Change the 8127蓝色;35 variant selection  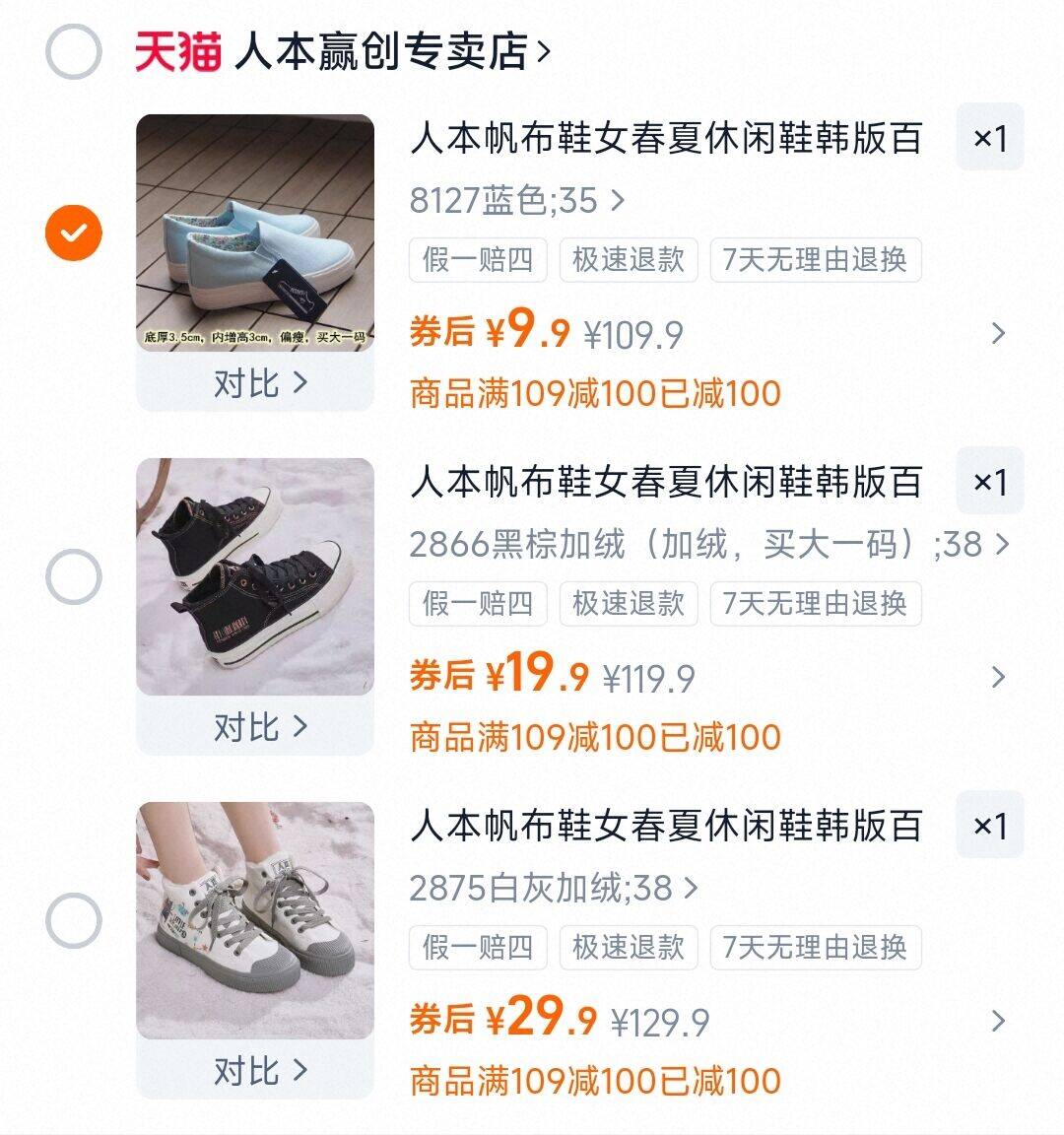point(517,200)
